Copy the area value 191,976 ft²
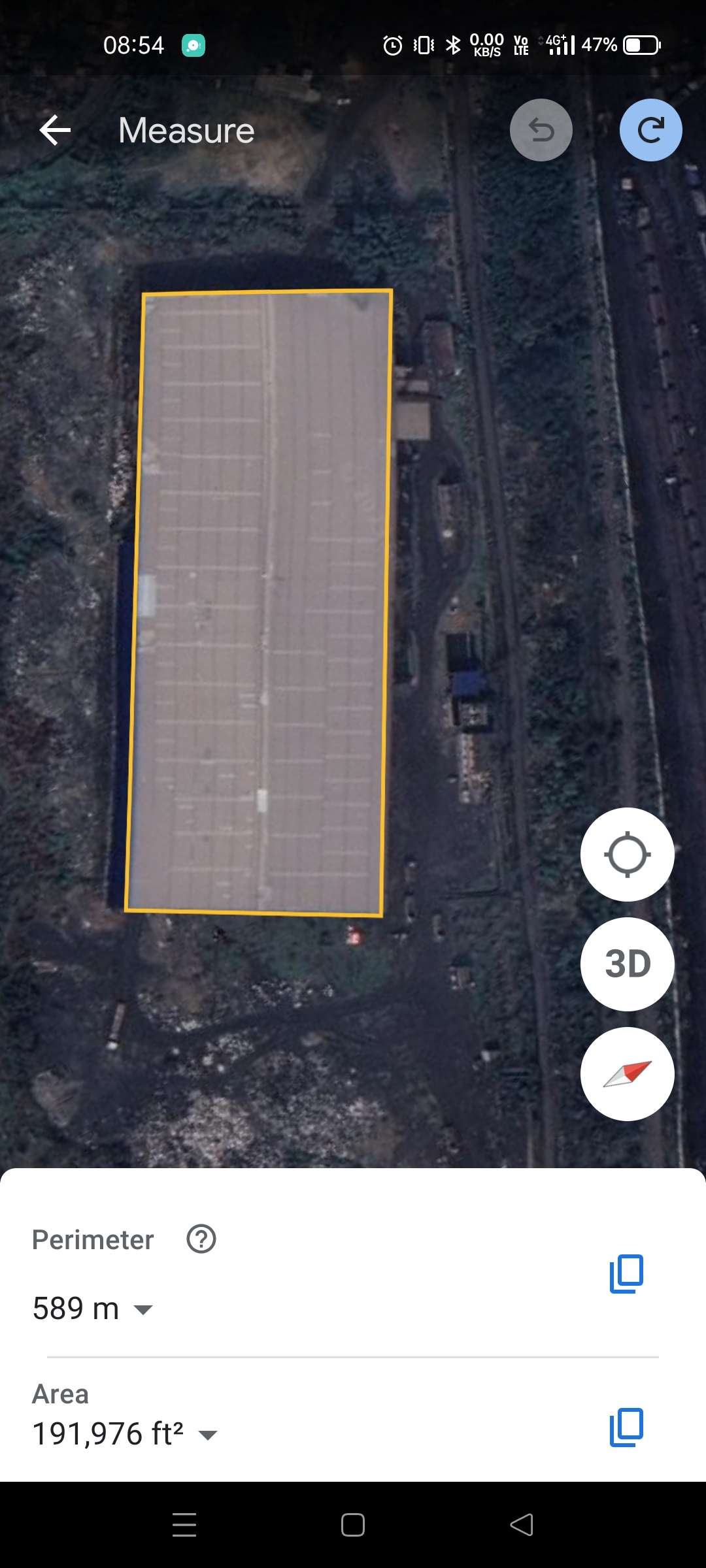 pos(626,1428)
